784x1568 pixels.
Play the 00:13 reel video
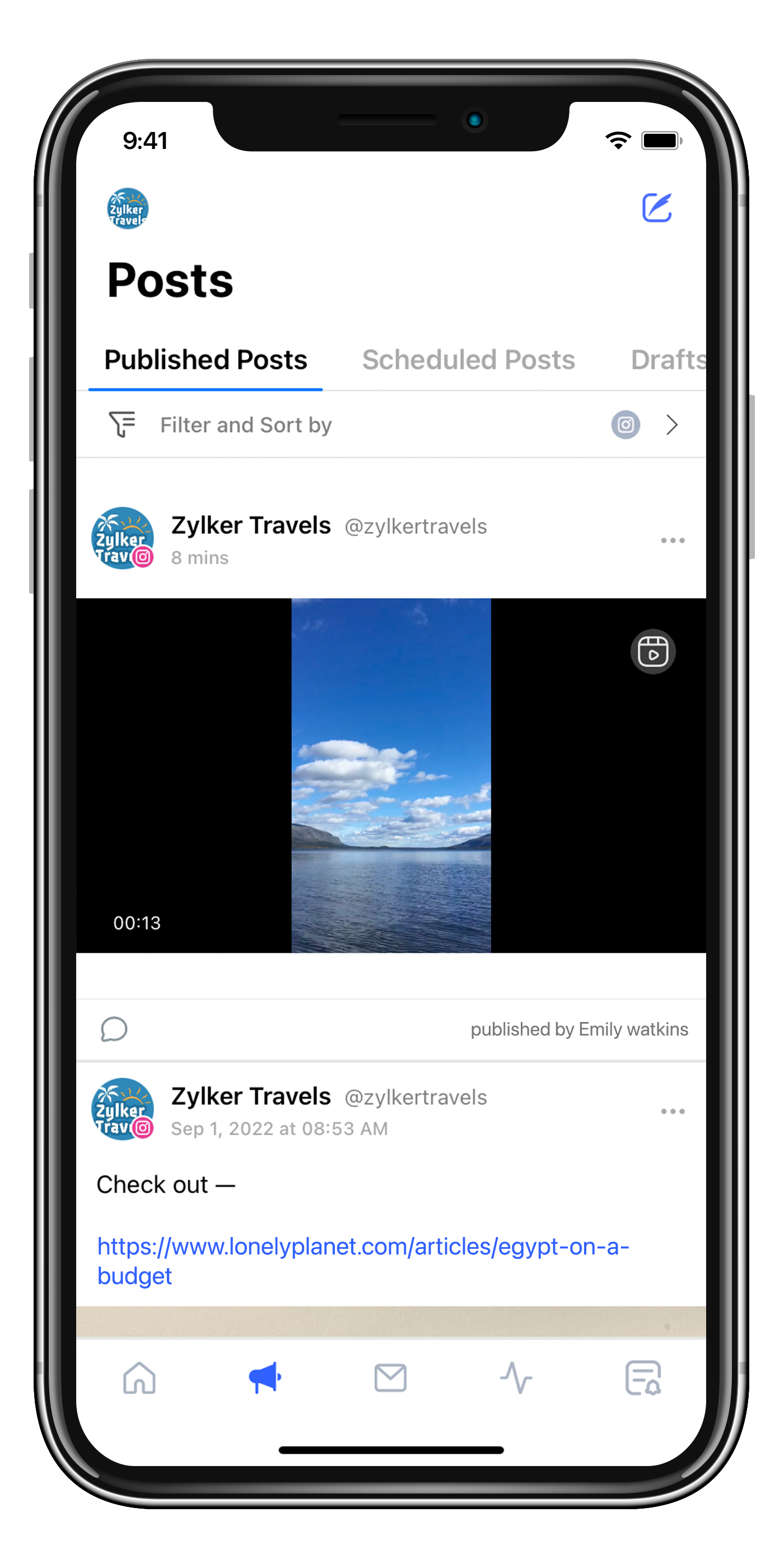click(x=391, y=775)
